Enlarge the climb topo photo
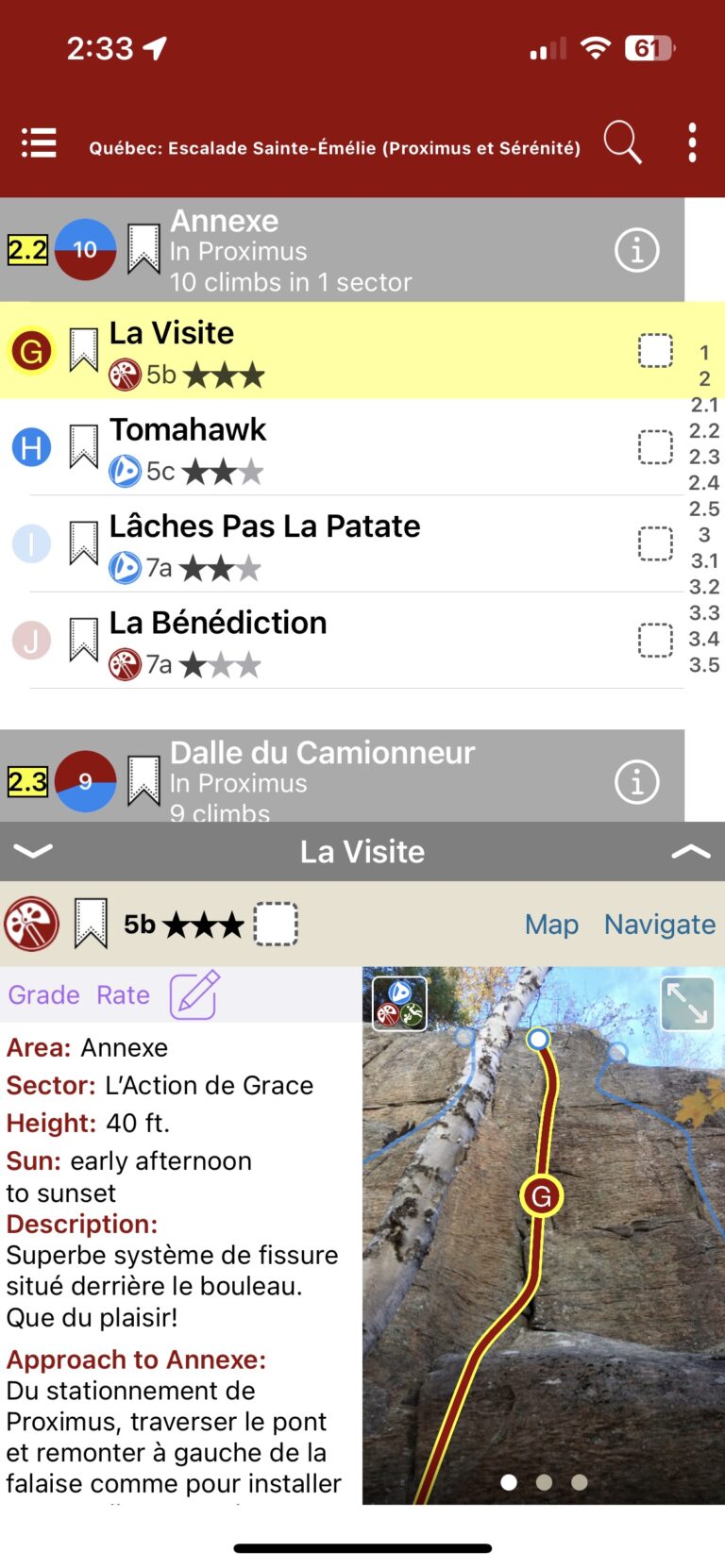This screenshot has height=1568, width=725. [x=686, y=1002]
